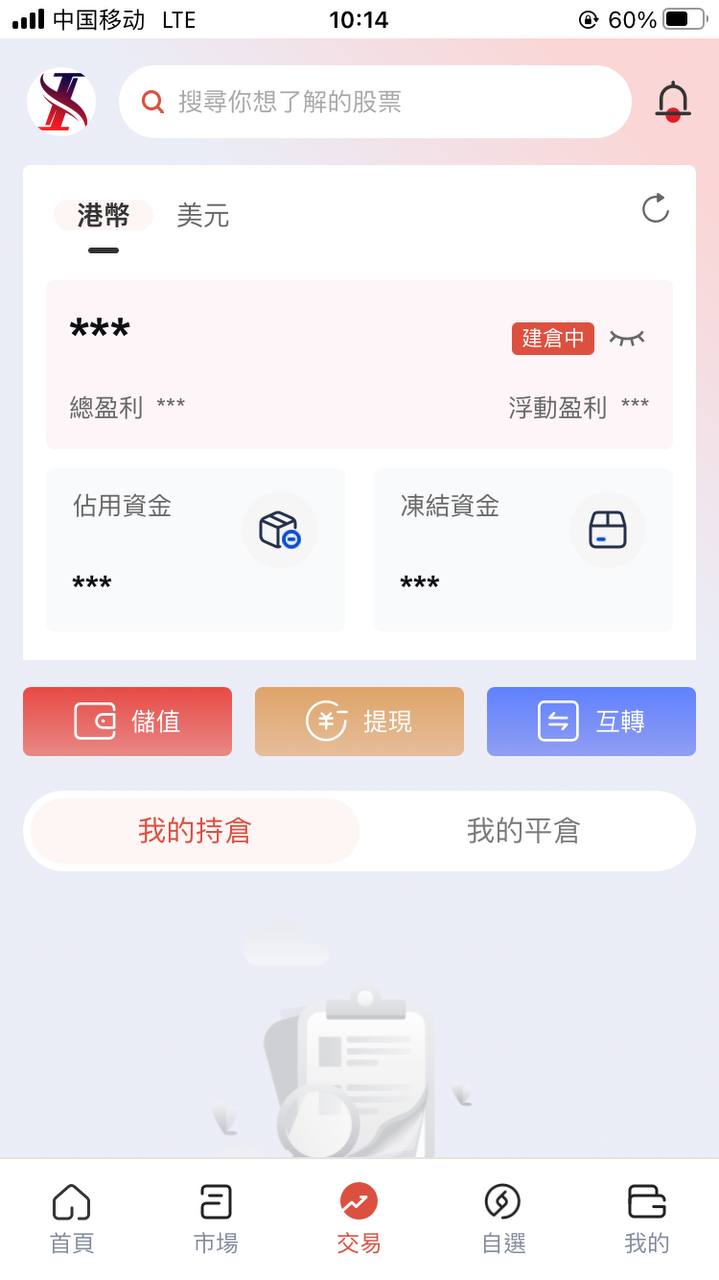Open the stock search box
The height and width of the screenshot is (1280, 719).
pyautogui.click(x=375, y=102)
